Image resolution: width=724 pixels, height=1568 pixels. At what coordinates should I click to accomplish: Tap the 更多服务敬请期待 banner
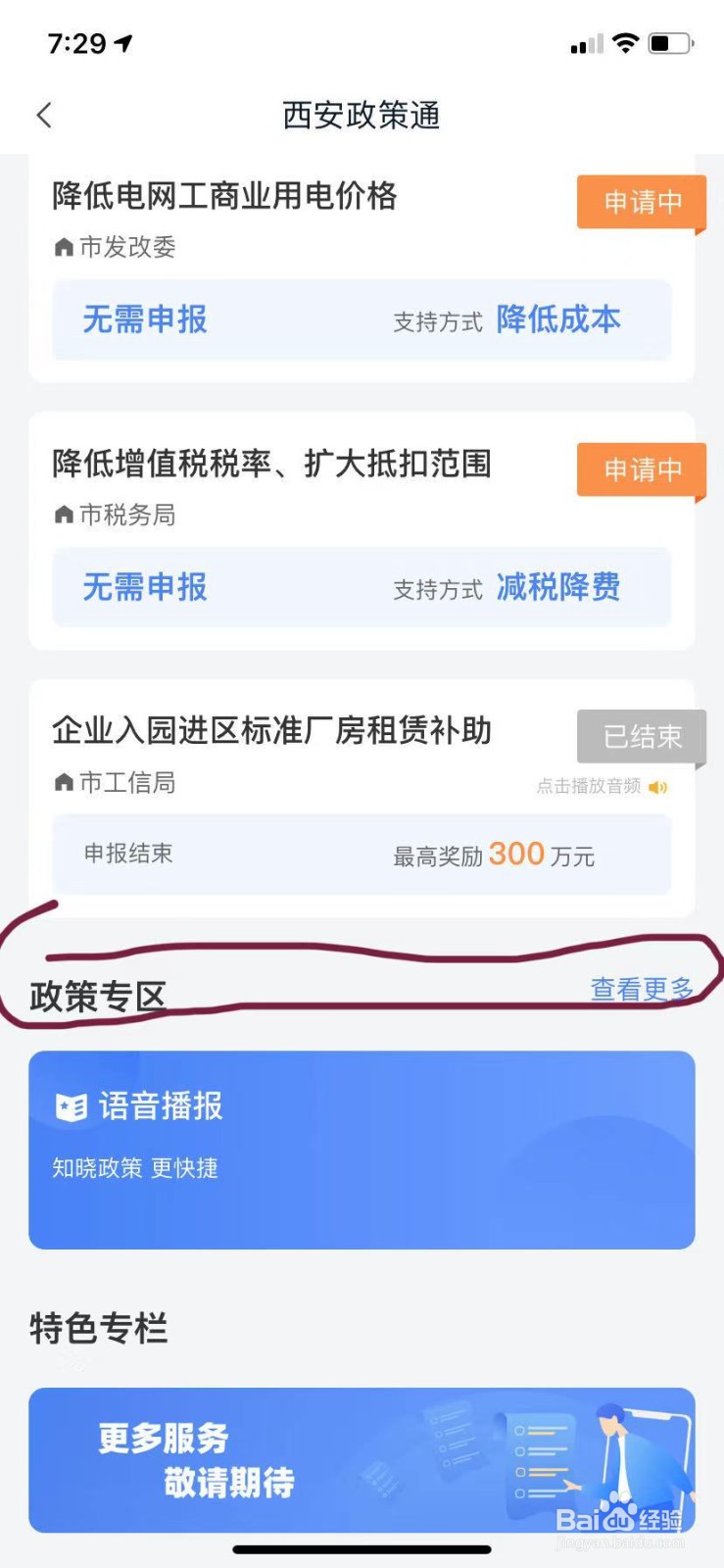pyautogui.click(x=362, y=1458)
